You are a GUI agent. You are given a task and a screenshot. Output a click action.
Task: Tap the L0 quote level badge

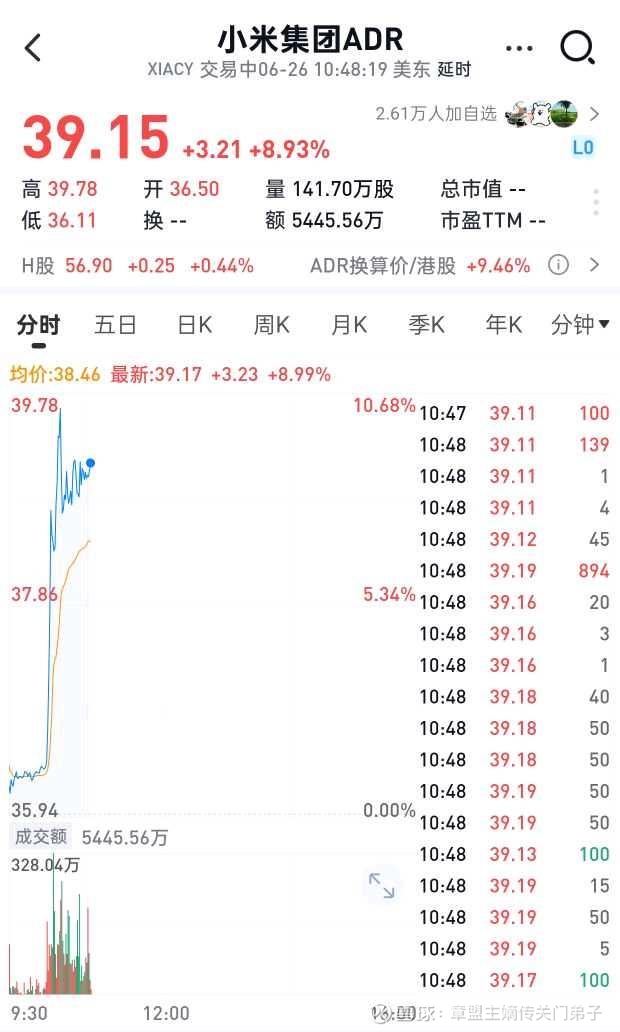pyautogui.click(x=583, y=148)
